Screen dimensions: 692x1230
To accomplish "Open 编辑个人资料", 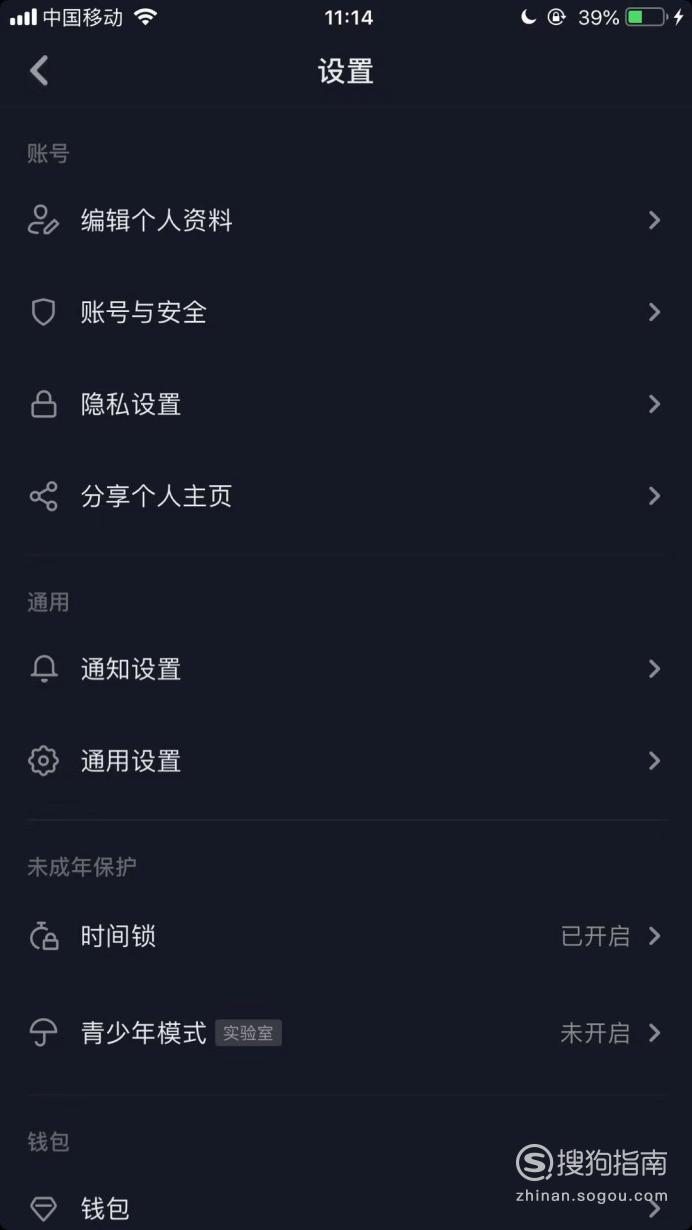I will [346, 220].
